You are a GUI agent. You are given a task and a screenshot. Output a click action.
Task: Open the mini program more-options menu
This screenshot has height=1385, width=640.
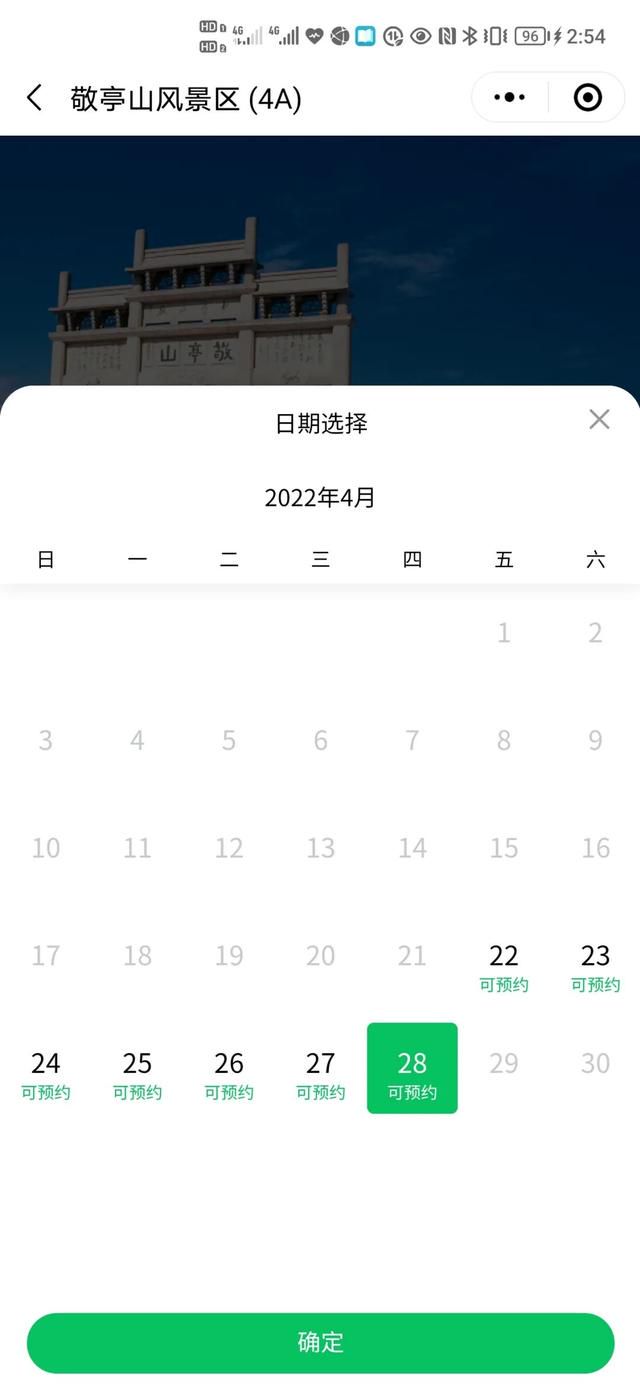coord(509,97)
